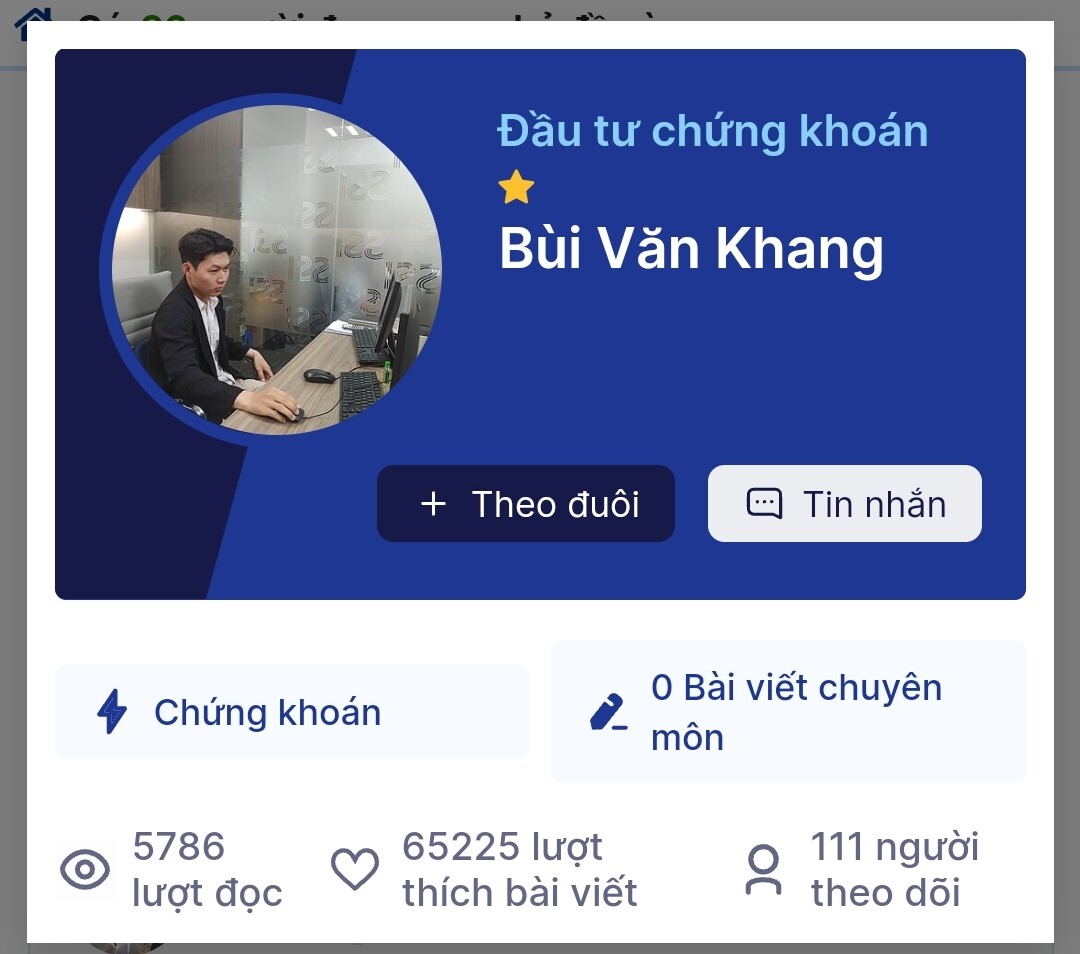Follow Bùi Văn Khang with Theo đuôi
The width and height of the screenshot is (1080, 954).
coord(525,504)
